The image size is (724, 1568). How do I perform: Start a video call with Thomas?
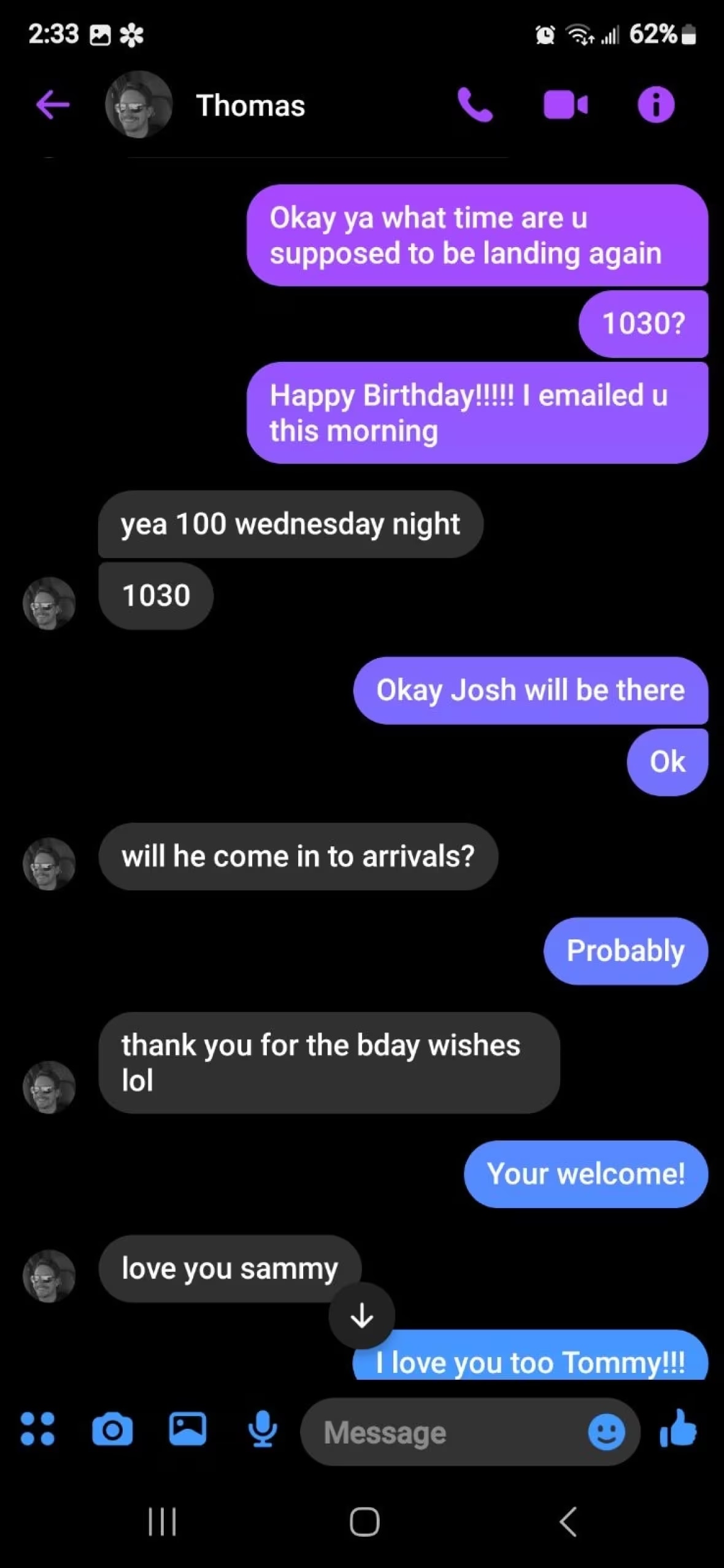566,105
